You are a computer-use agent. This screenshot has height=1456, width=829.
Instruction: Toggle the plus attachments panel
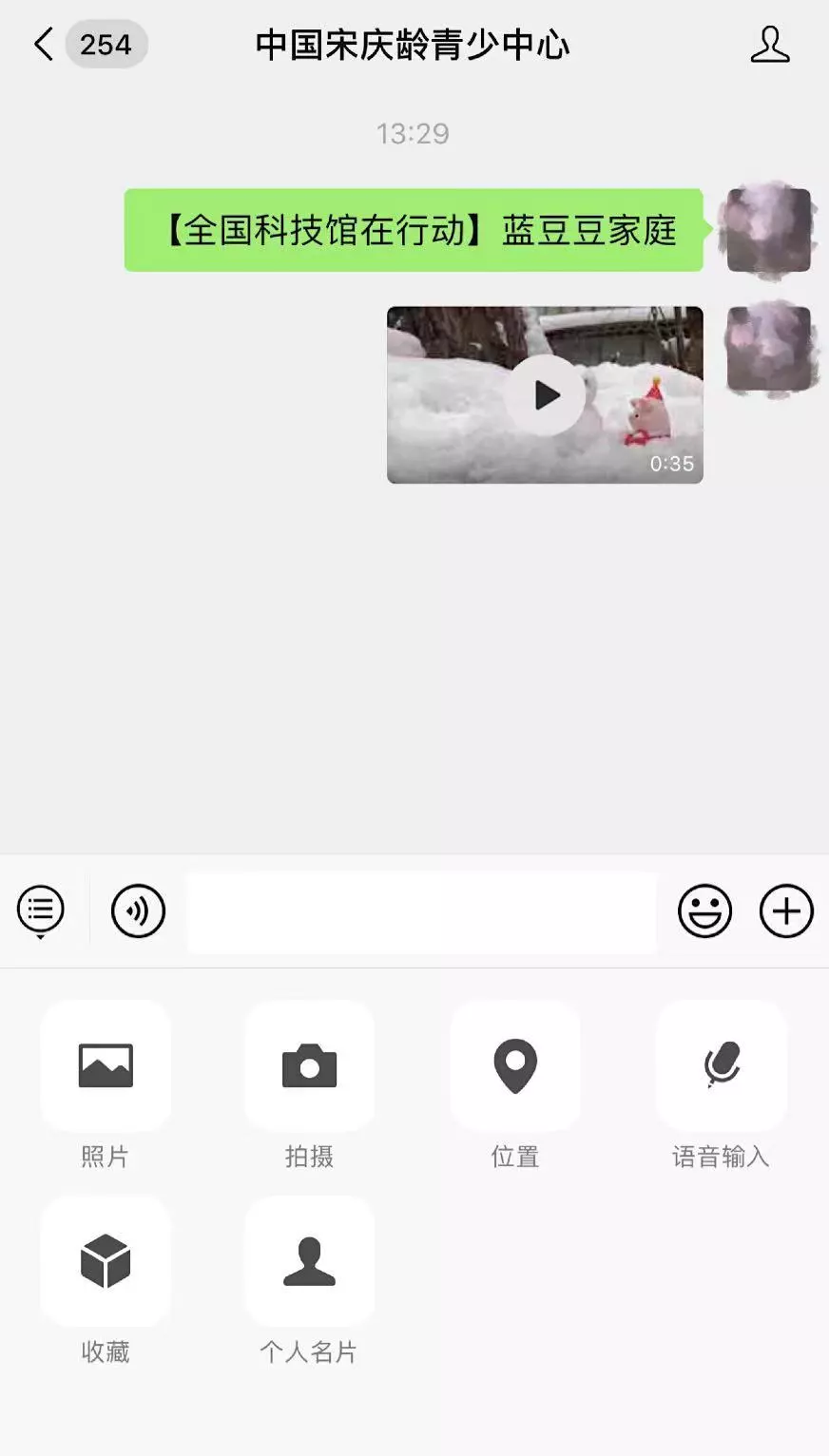(x=786, y=910)
